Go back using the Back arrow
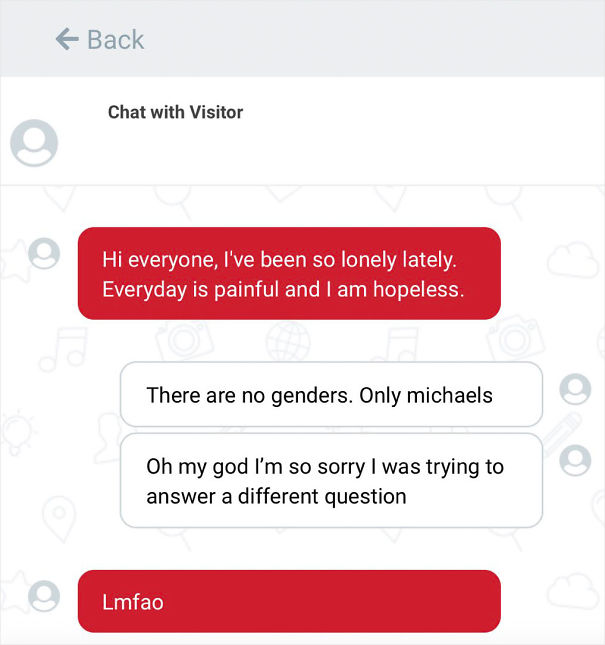Image resolution: width=605 pixels, height=645 pixels. (x=67, y=39)
